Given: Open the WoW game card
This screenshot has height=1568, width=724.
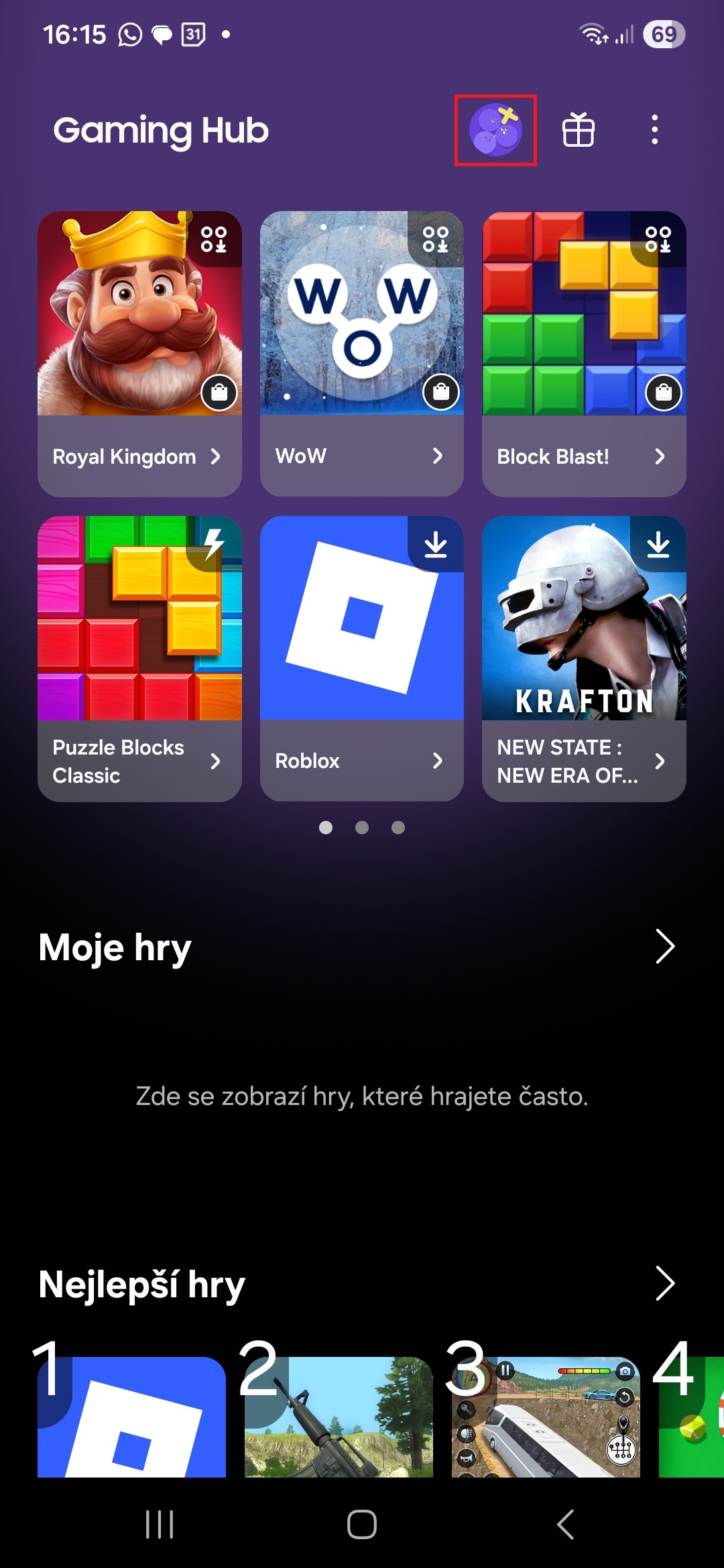Looking at the screenshot, I should click(x=361, y=353).
